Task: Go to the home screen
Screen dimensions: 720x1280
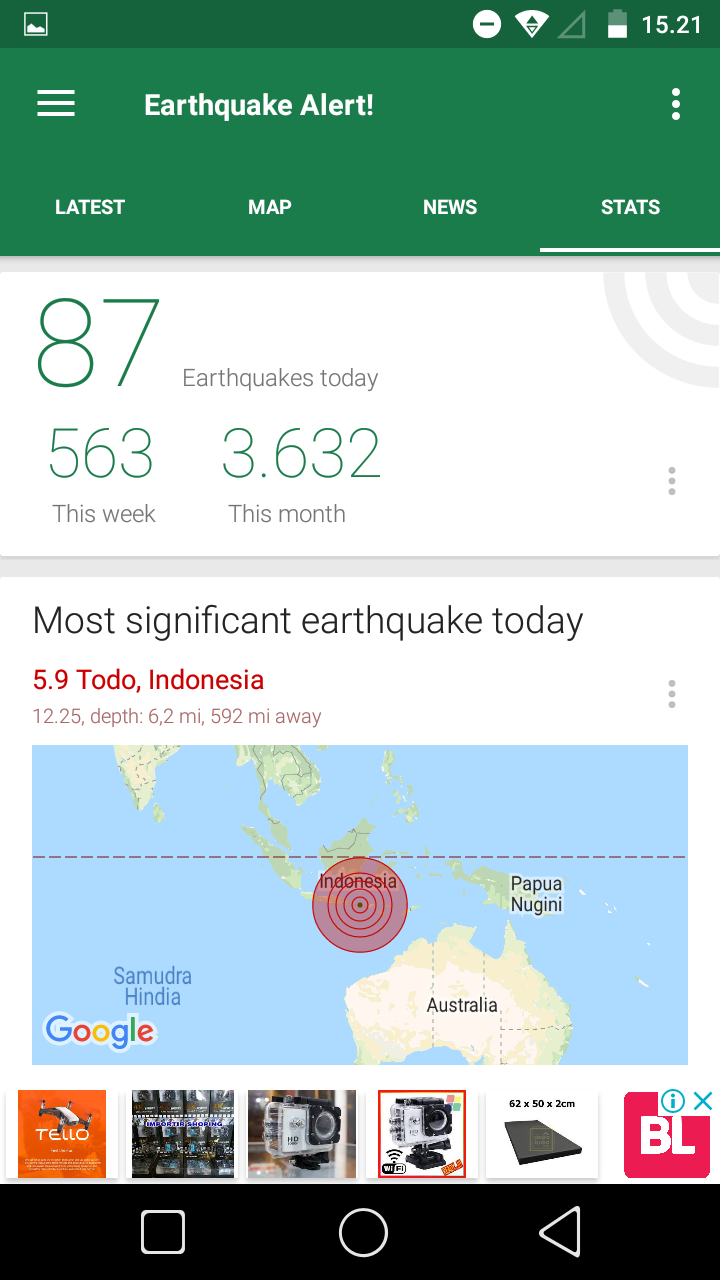Action: pyautogui.click(x=363, y=1231)
